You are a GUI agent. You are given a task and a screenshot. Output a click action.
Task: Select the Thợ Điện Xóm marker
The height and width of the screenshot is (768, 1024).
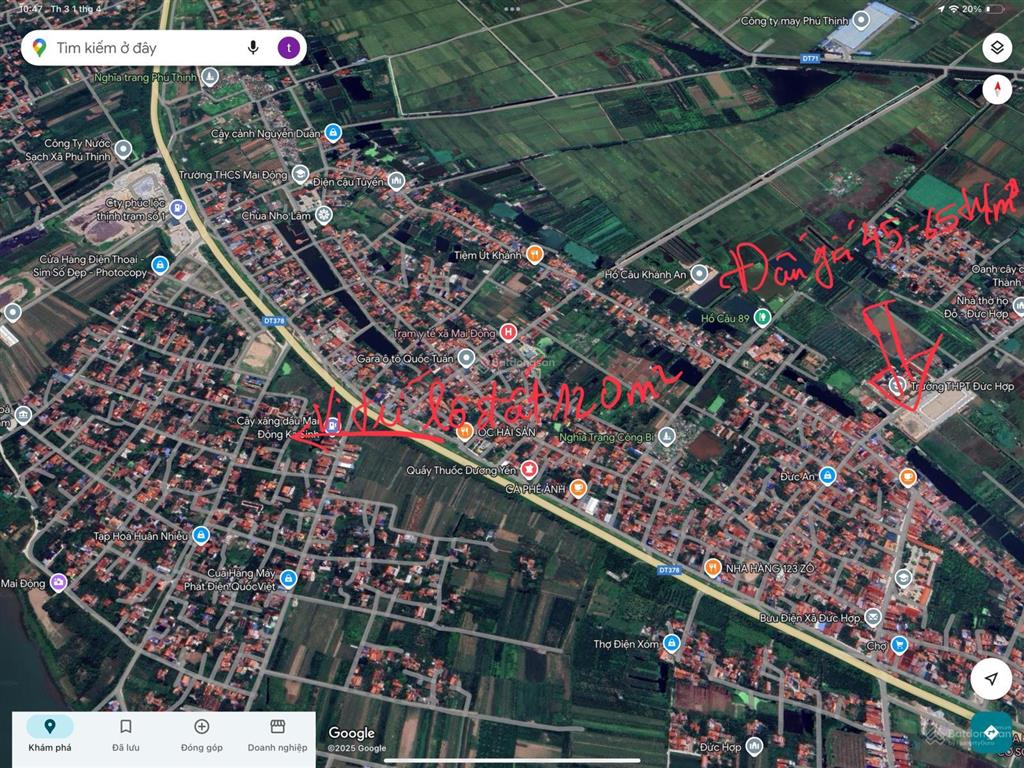[672, 644]
